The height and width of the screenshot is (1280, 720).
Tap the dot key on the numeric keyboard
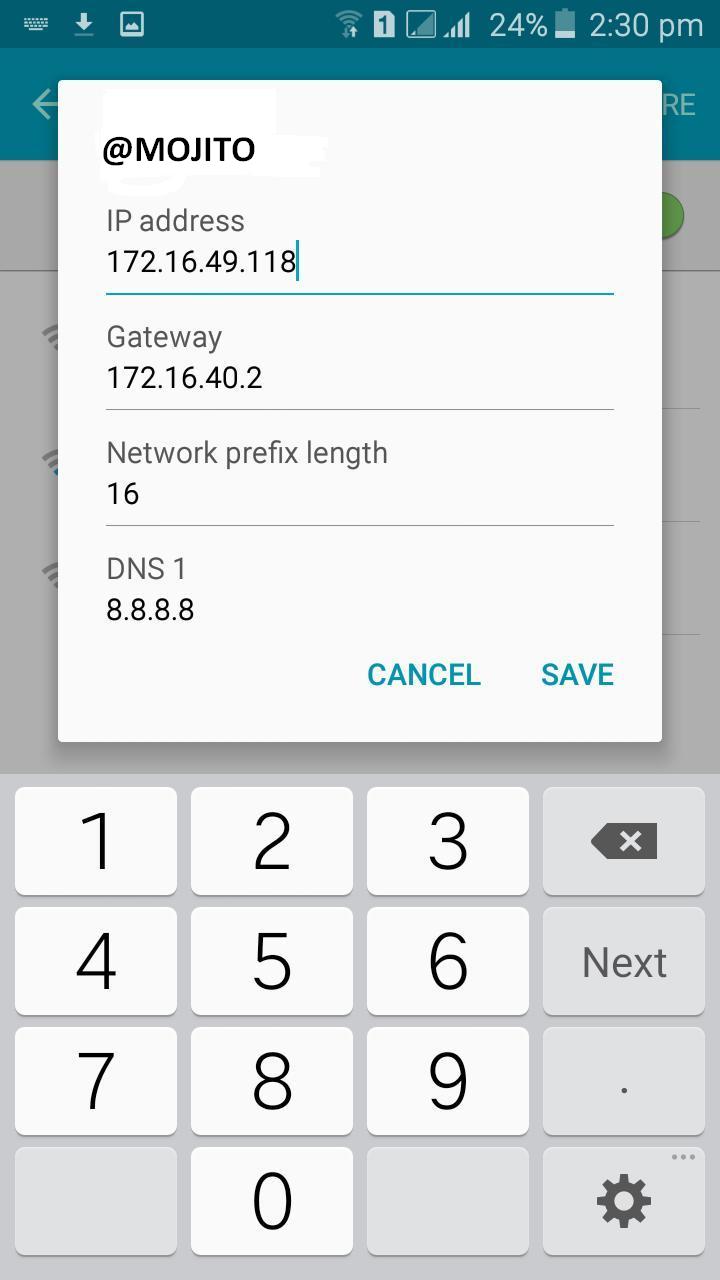(x=623, y=1081)
